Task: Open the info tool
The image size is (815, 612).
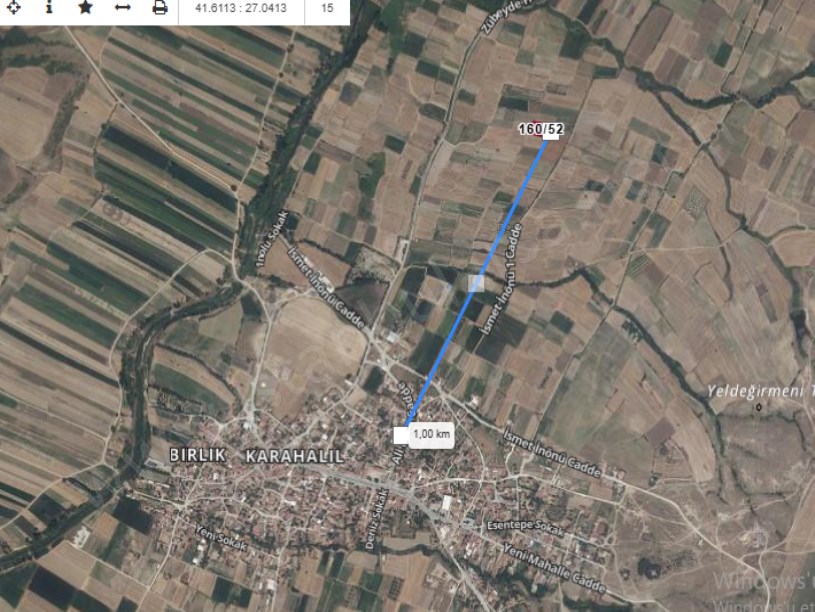Action: (x=49, y=7)
